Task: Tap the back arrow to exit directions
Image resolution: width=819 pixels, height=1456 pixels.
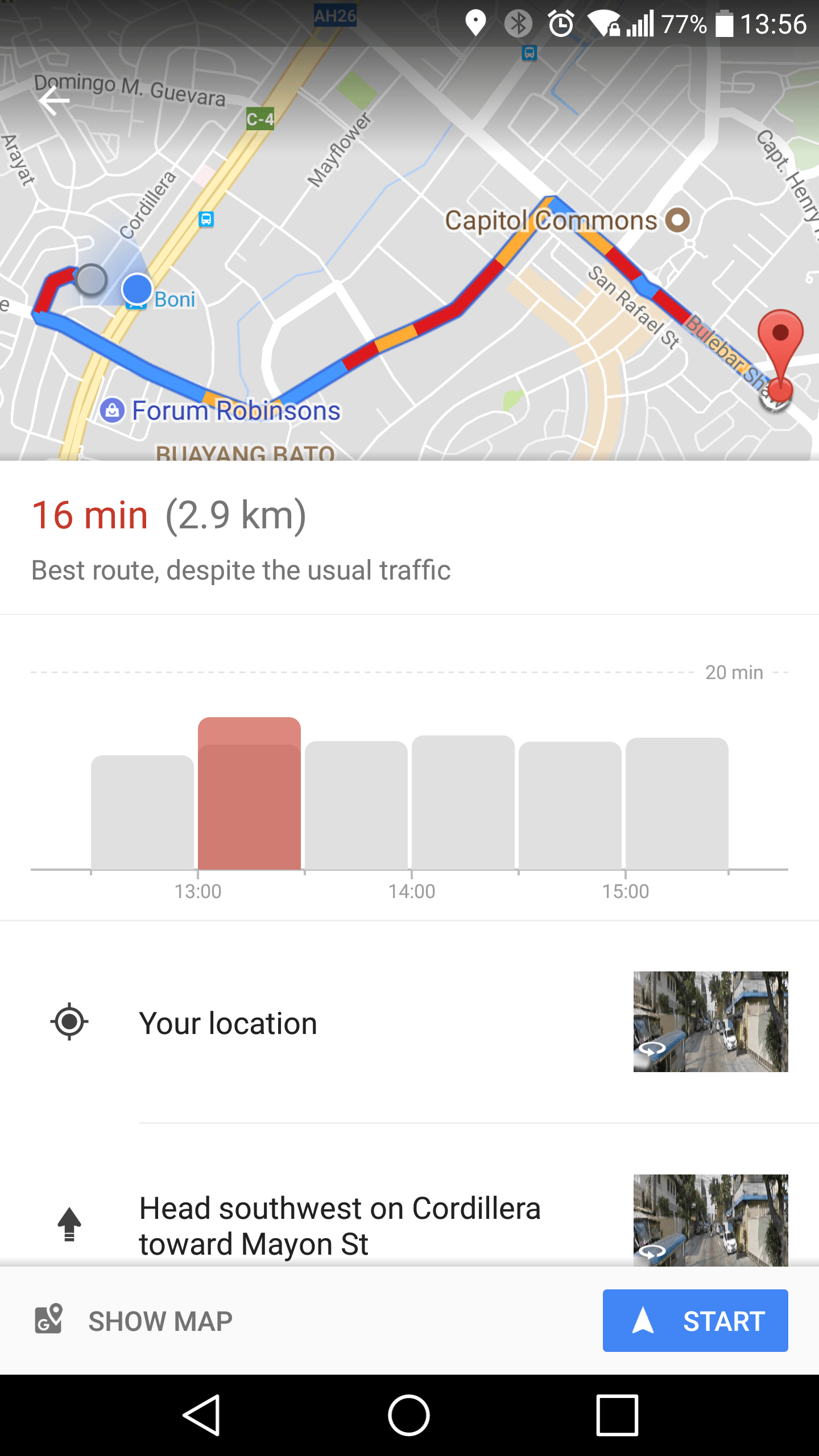Action: (x=54, y=100)
